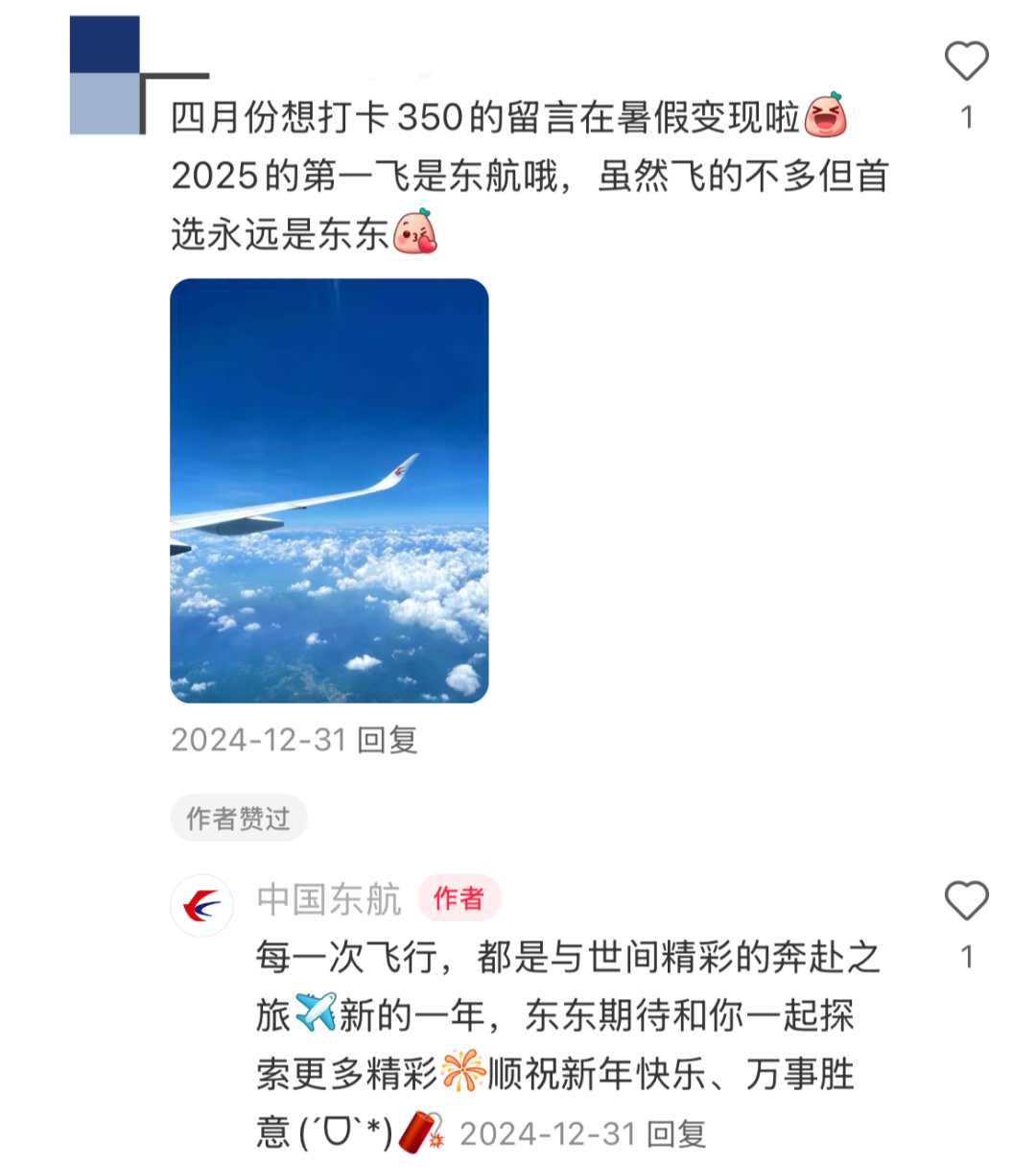Viewport: 1036px width, 1167px height.
Task: Open the commenter's profile avatar
Action: pyautogui.click(x=106, y=75)
